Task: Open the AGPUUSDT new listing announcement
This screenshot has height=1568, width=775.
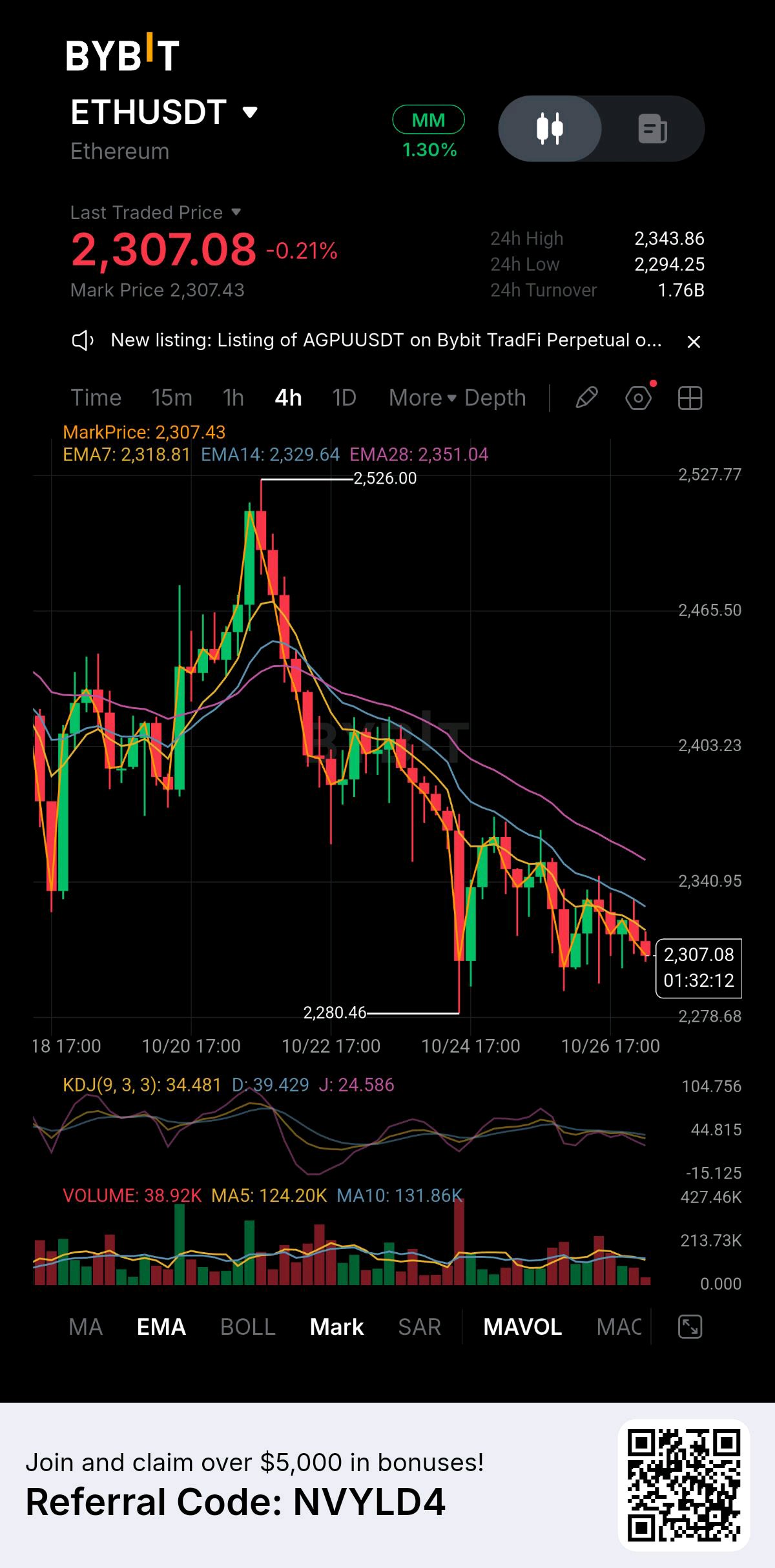Action: point(386,340)
